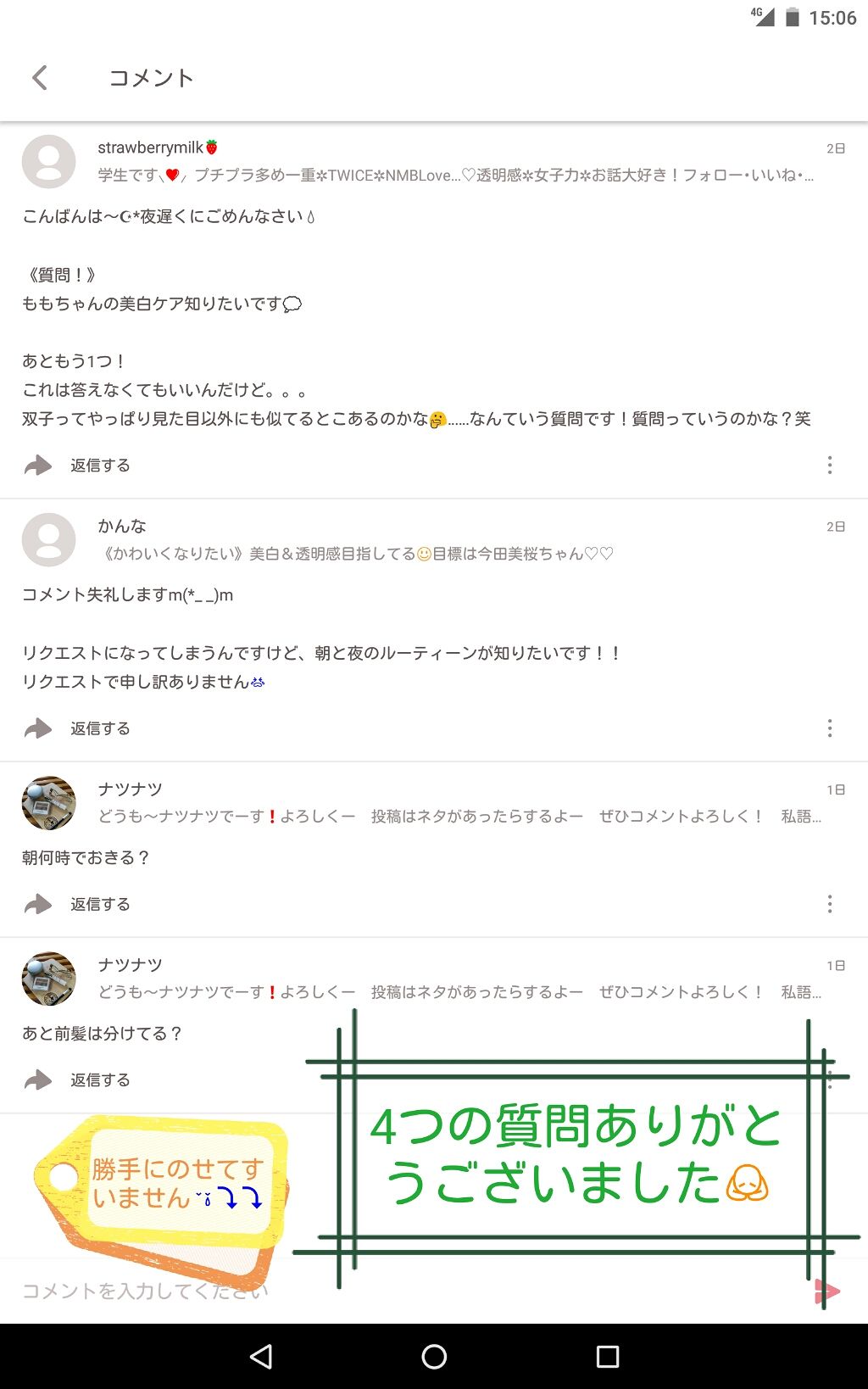Open ナツナツ's avatar beside 朝何時でおきる？ comment
This screenshot has height=1389, width=868.
pos(48,802)
